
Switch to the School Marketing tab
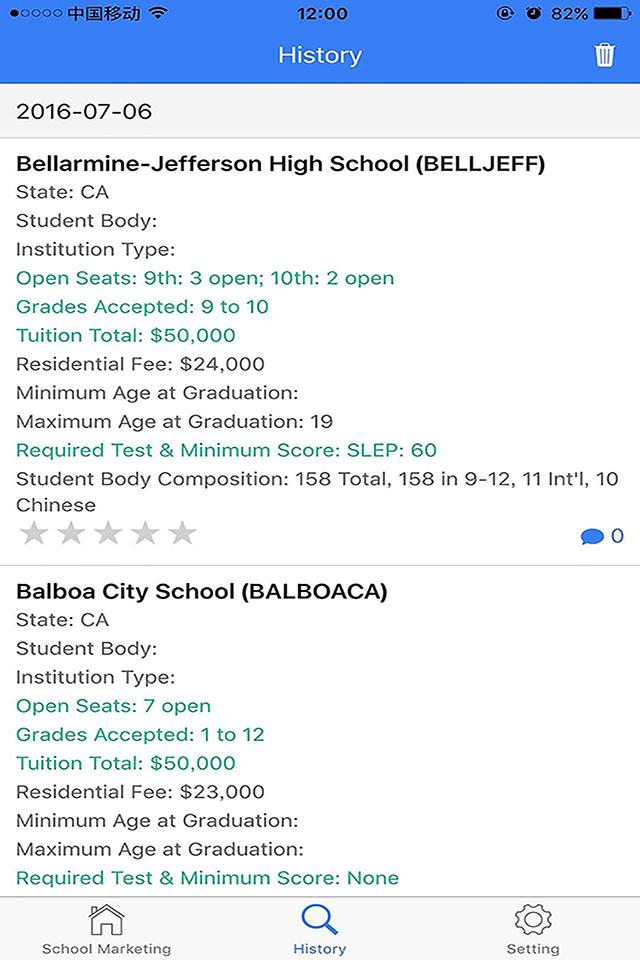(106, 929)
